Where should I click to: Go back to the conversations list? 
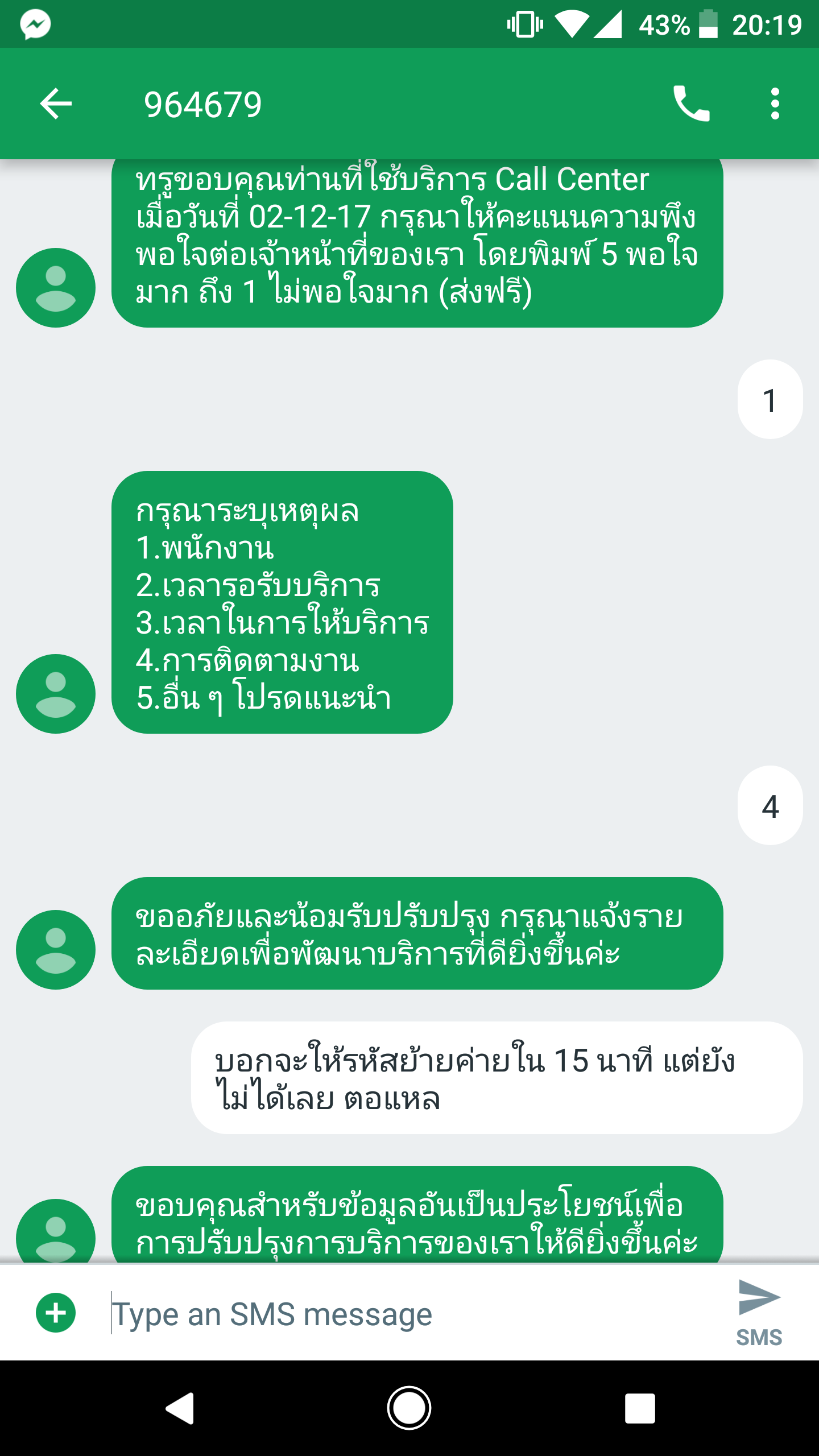[x=56, y=104]
